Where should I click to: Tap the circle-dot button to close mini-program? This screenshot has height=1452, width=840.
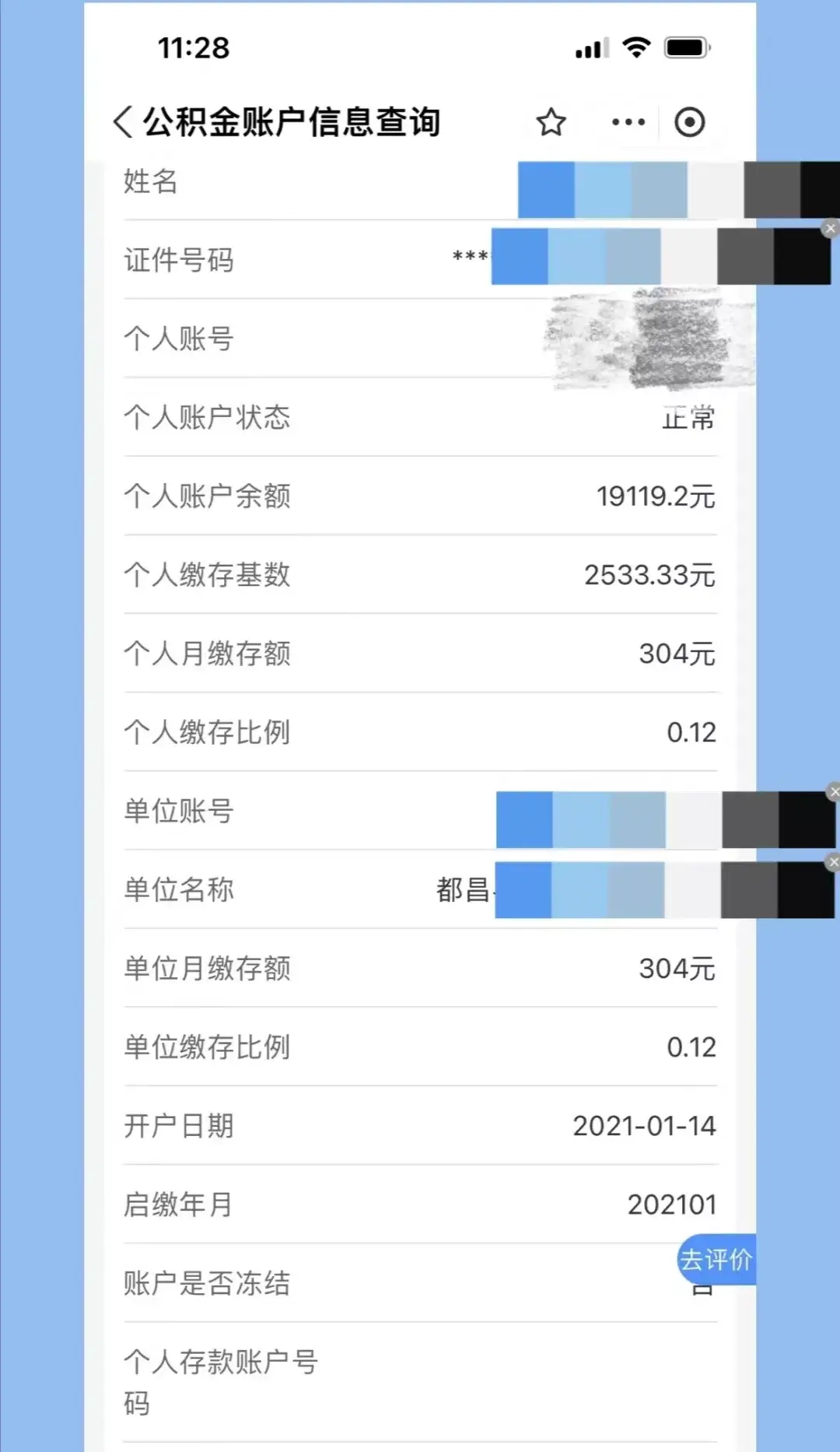(x=689, y=122)
